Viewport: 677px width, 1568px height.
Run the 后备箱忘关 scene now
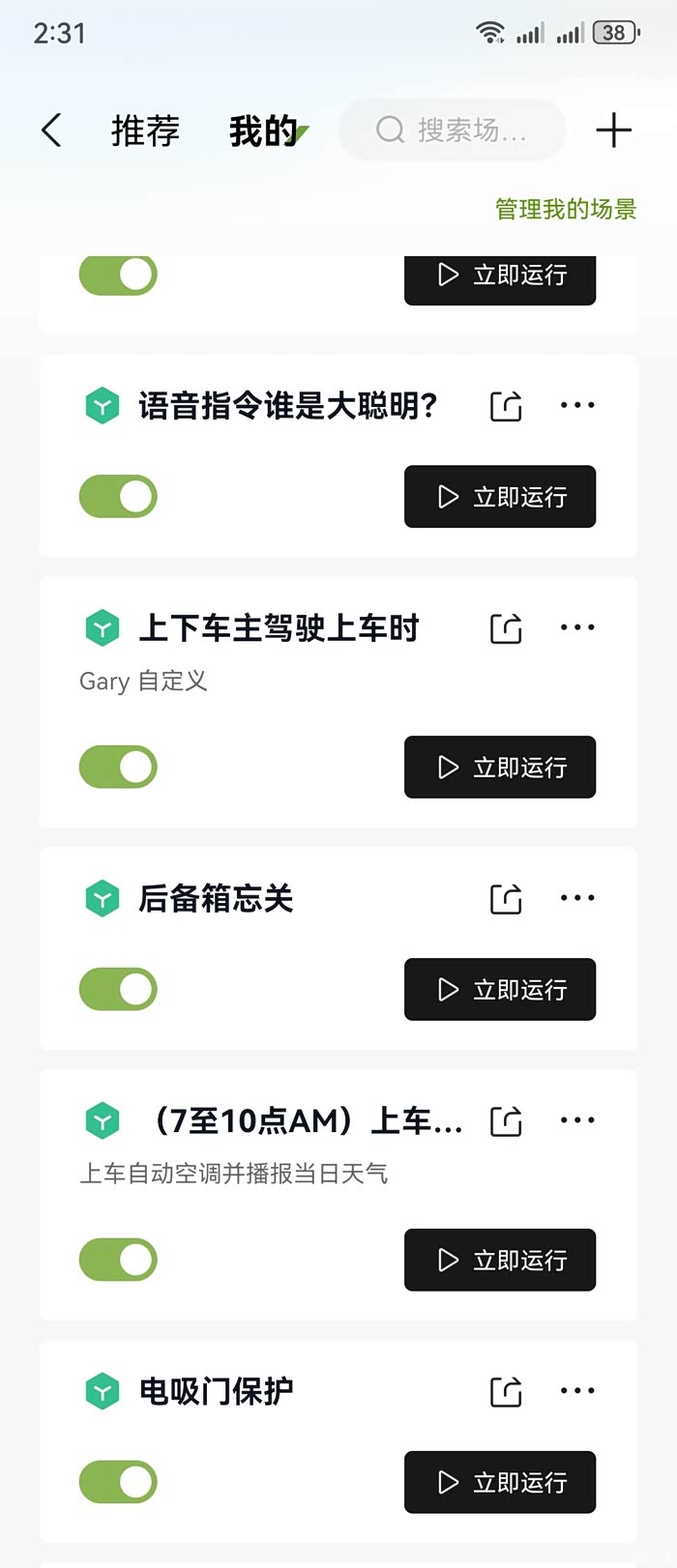point(499,990)
